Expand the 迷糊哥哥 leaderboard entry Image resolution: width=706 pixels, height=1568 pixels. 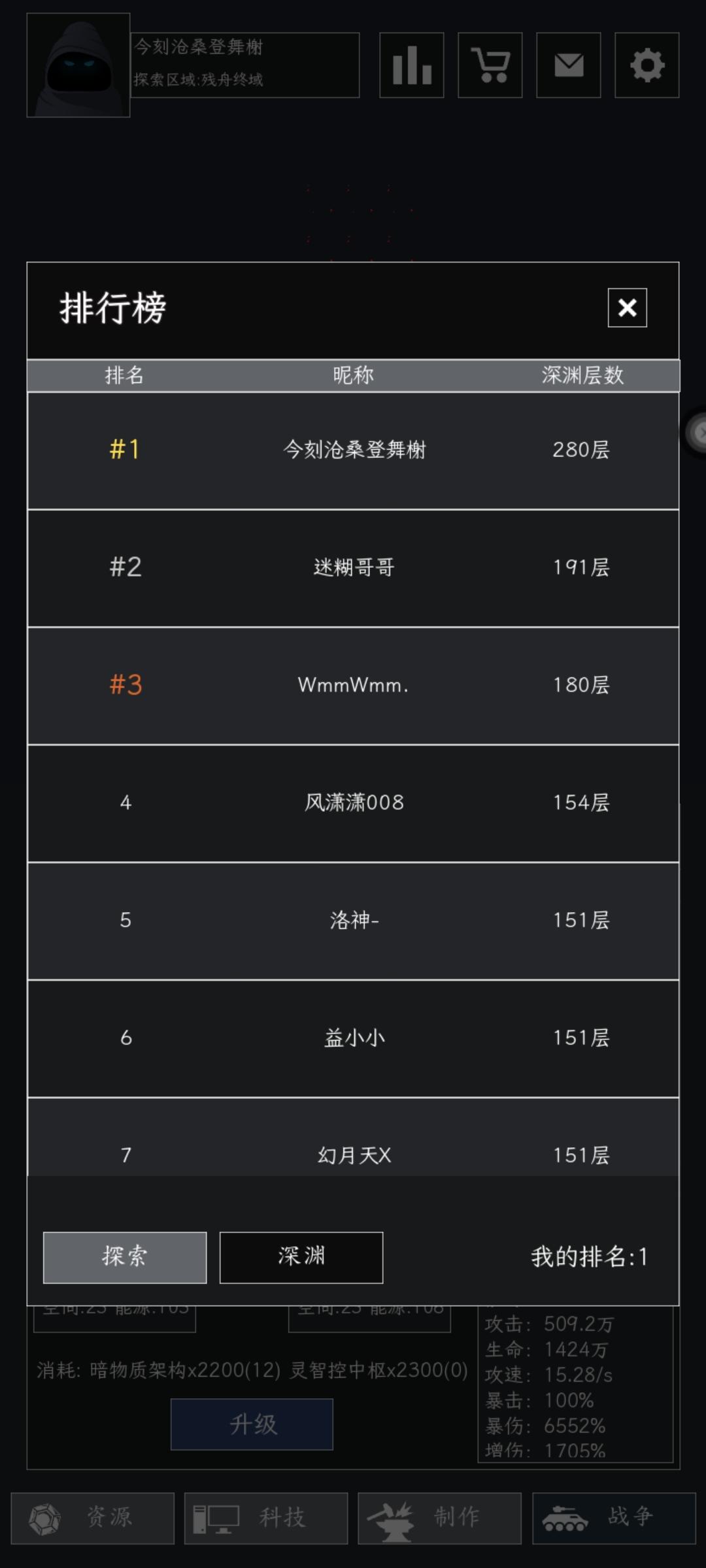click(x=353, y=568)
